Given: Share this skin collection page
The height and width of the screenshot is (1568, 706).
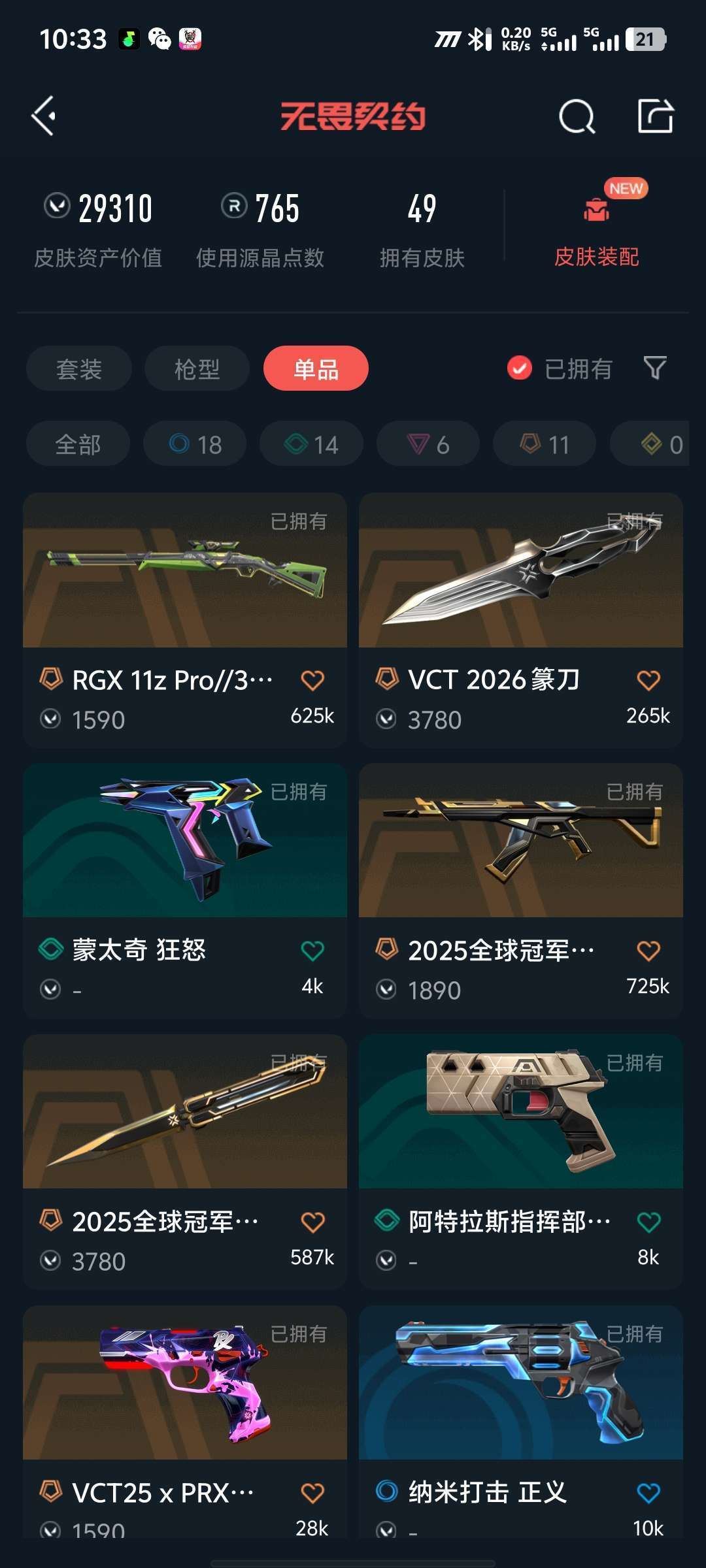Looking at the screenshot, I should (655, 117).
